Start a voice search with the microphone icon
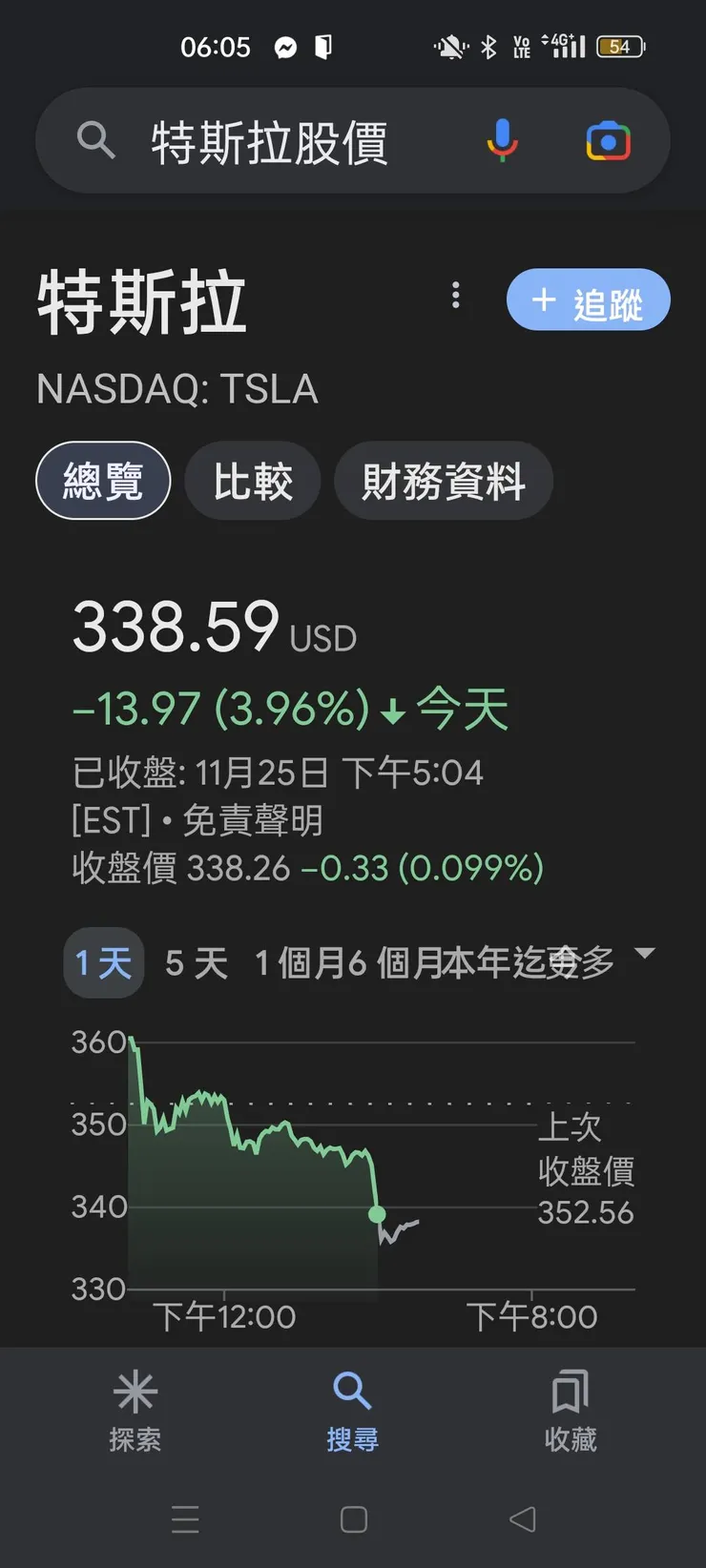Image resolution: width=706 pixels, height=1568 pixels. 501,140
